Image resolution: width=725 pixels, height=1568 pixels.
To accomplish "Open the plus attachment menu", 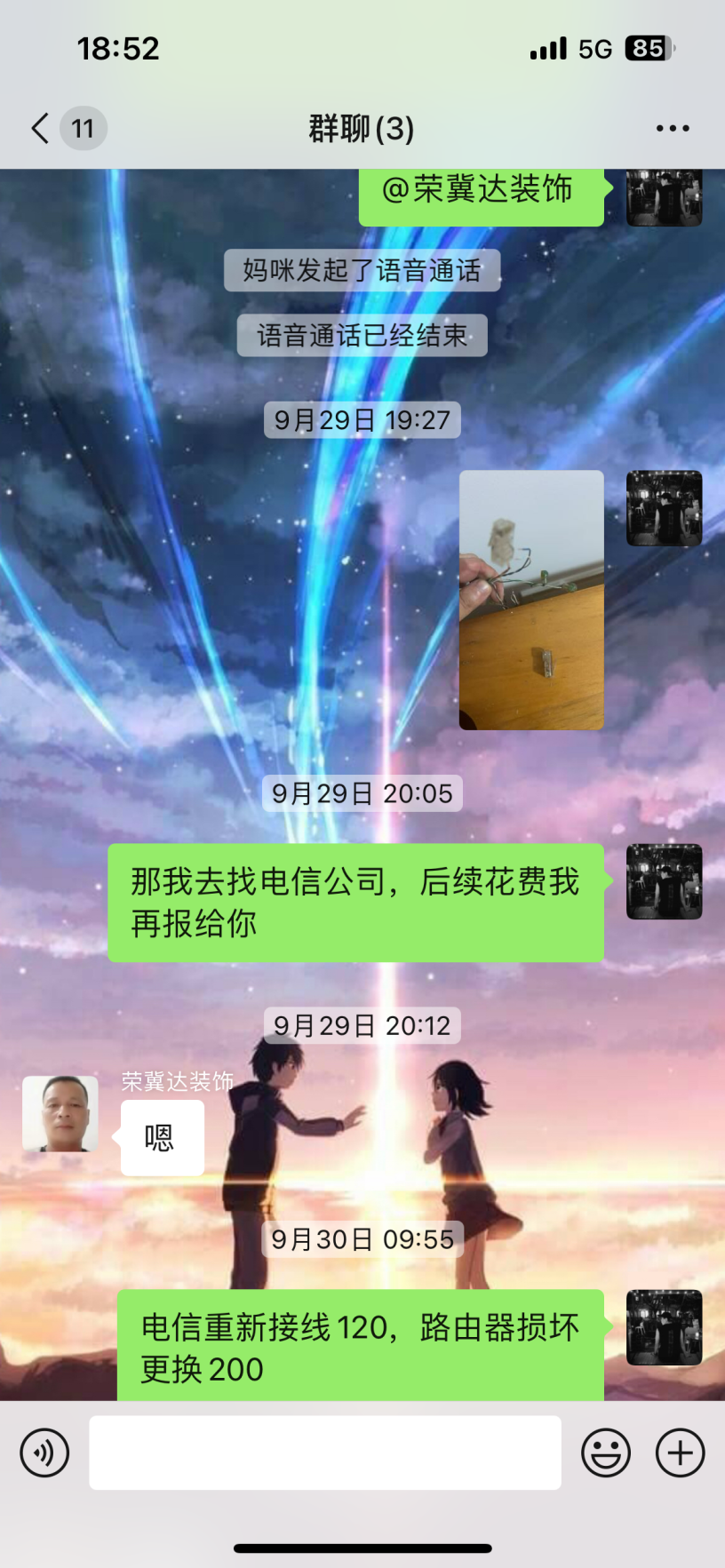I will click(x=680, y=1453).
